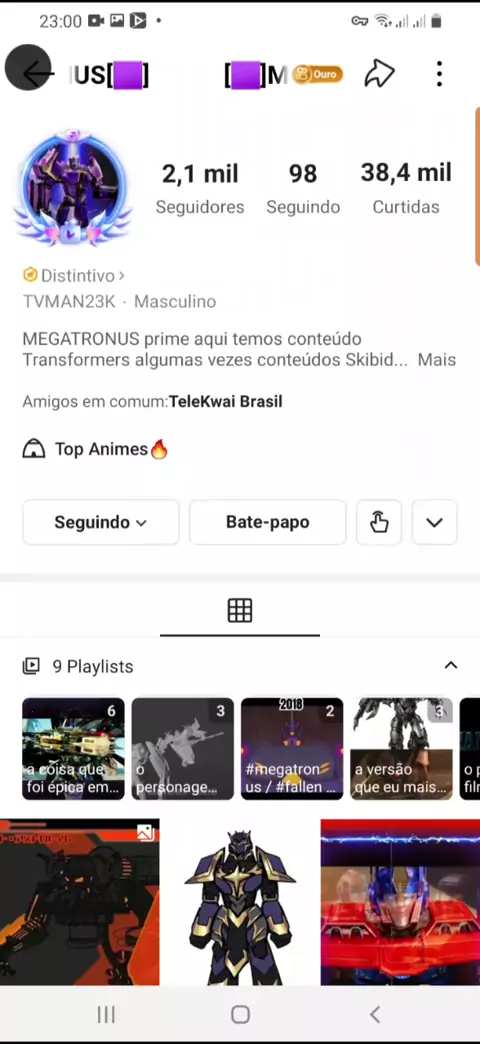Viewport: 480px width, 1044px height.
Task: Open the Top Animes group
Action: 95,449
